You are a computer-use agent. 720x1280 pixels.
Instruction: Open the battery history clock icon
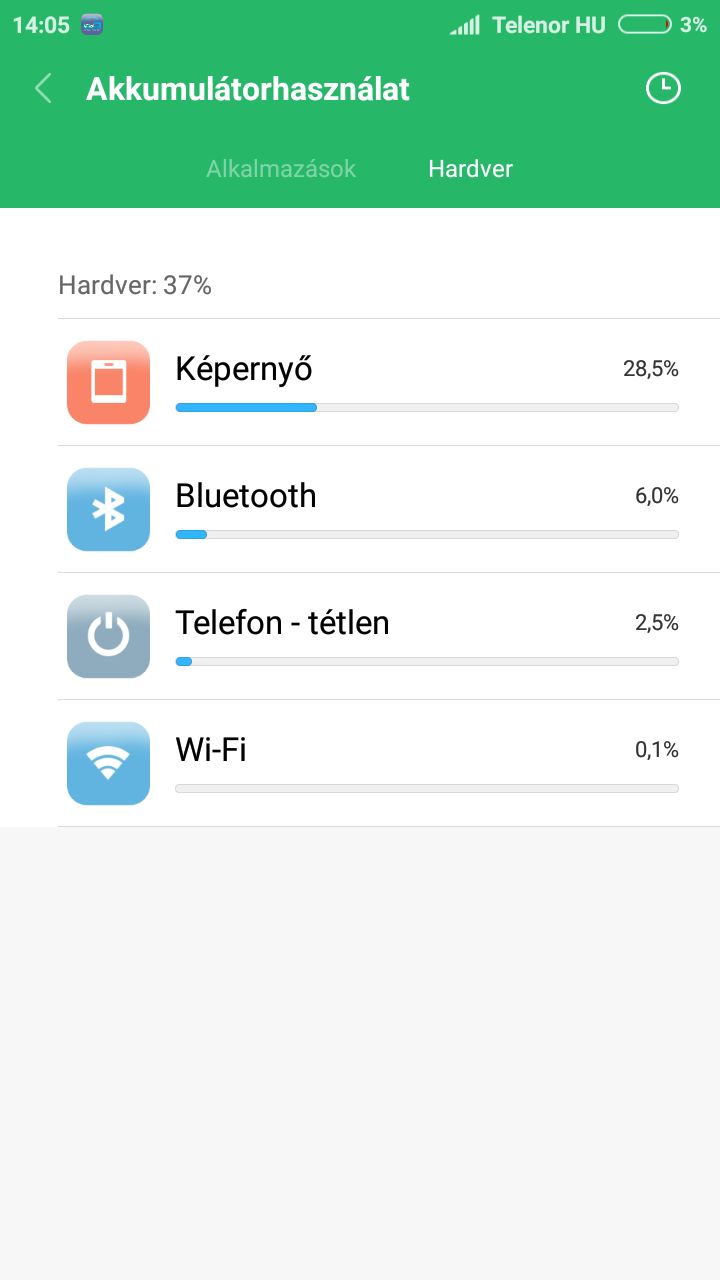(x=663, y=88)
